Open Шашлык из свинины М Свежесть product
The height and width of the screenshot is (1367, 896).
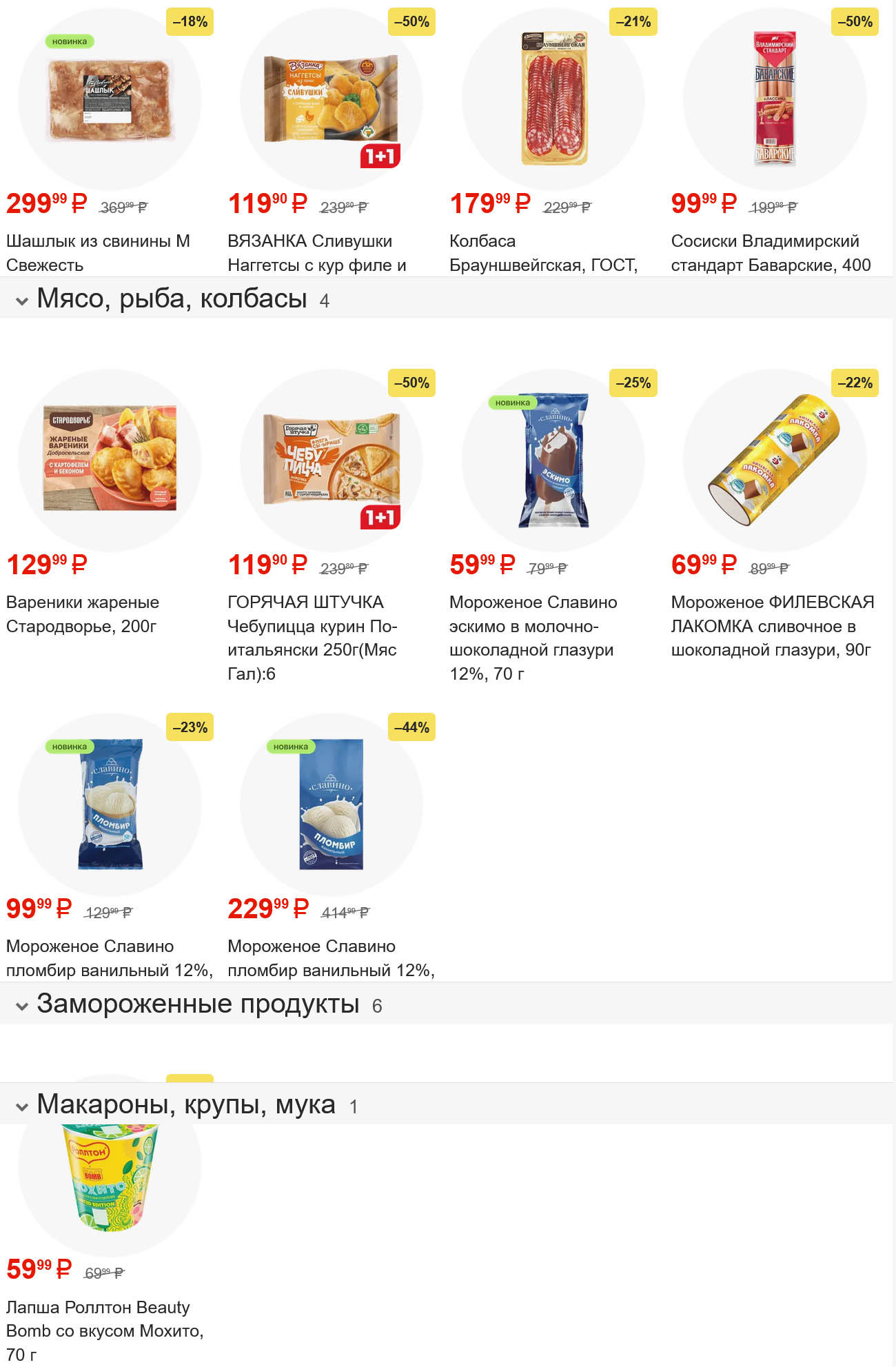click(x=110, y=100)
